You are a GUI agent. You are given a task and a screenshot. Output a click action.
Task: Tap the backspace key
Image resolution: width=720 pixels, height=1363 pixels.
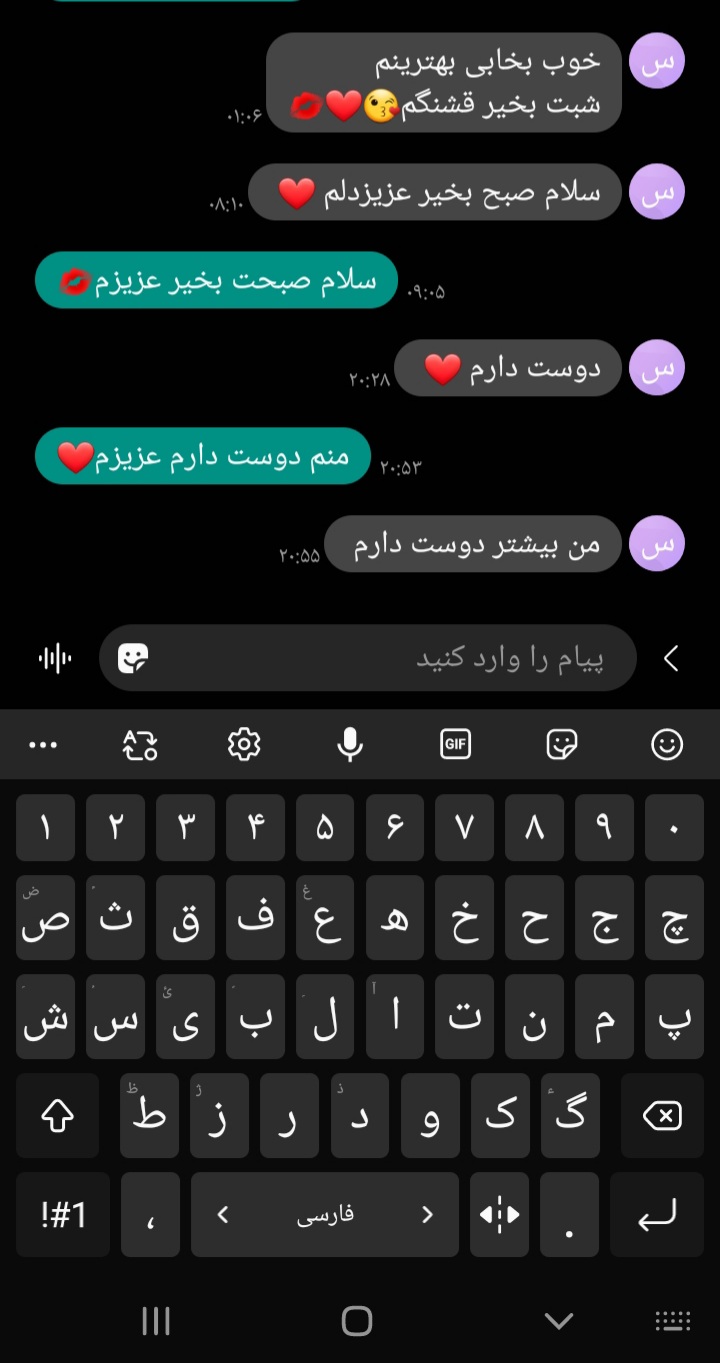[x=662, y=1116]
